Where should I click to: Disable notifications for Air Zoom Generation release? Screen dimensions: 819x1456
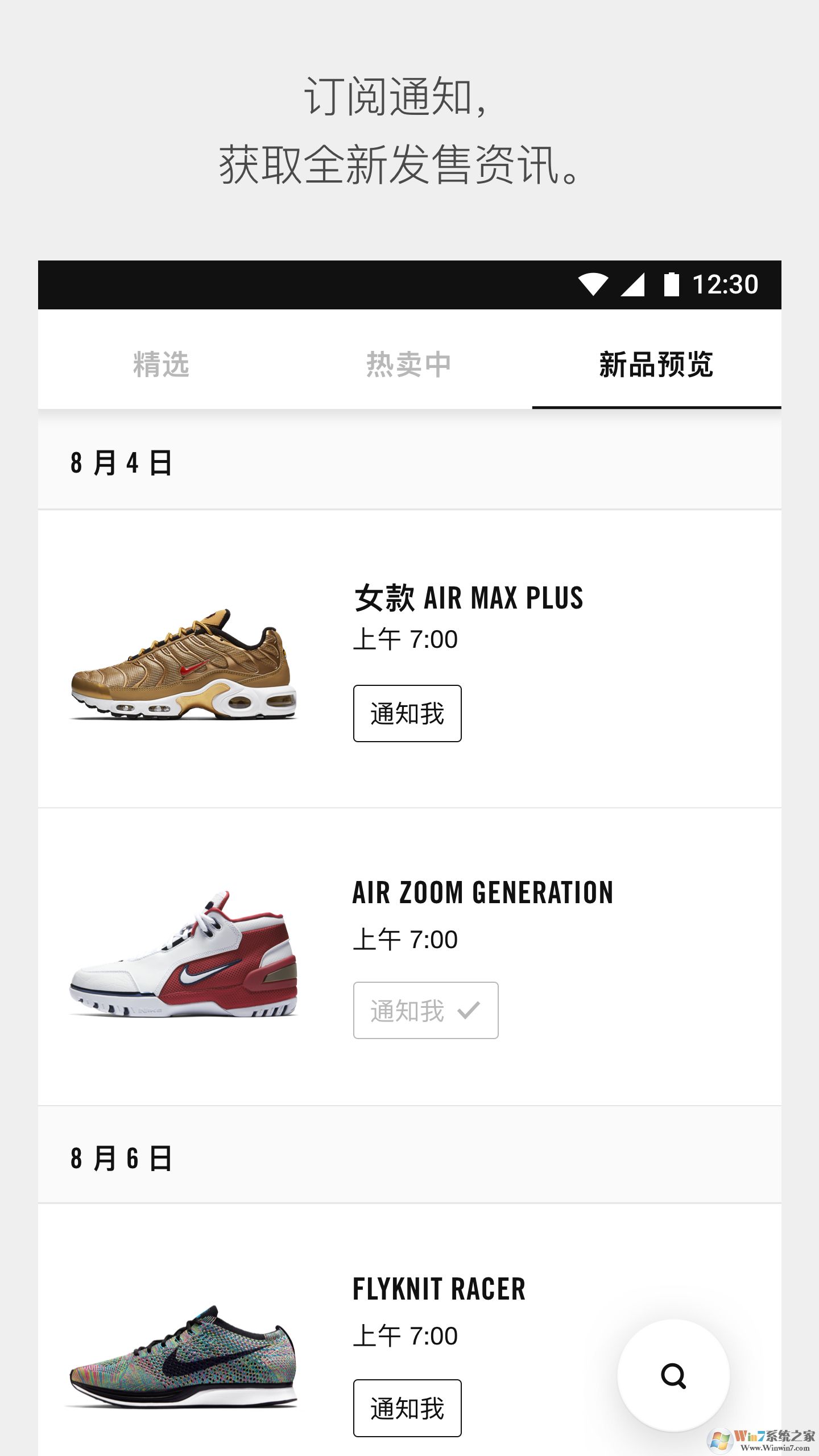425,1010
